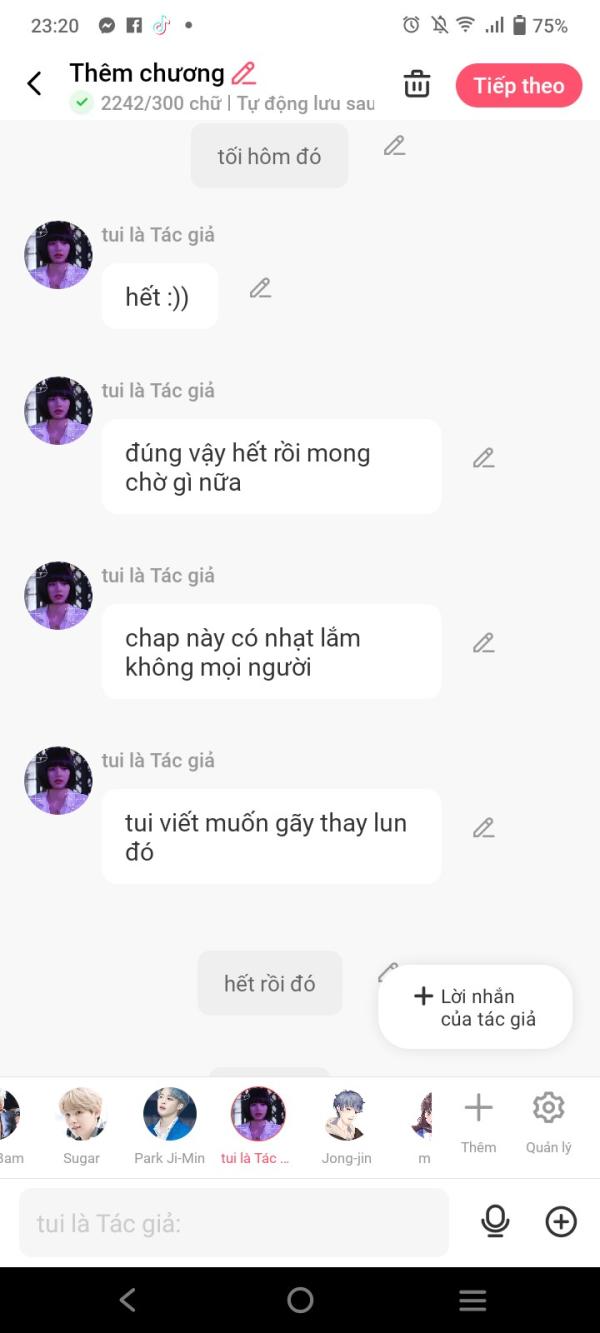
Task: Edit the chapter title pencil icon
Action: [243, 73]
